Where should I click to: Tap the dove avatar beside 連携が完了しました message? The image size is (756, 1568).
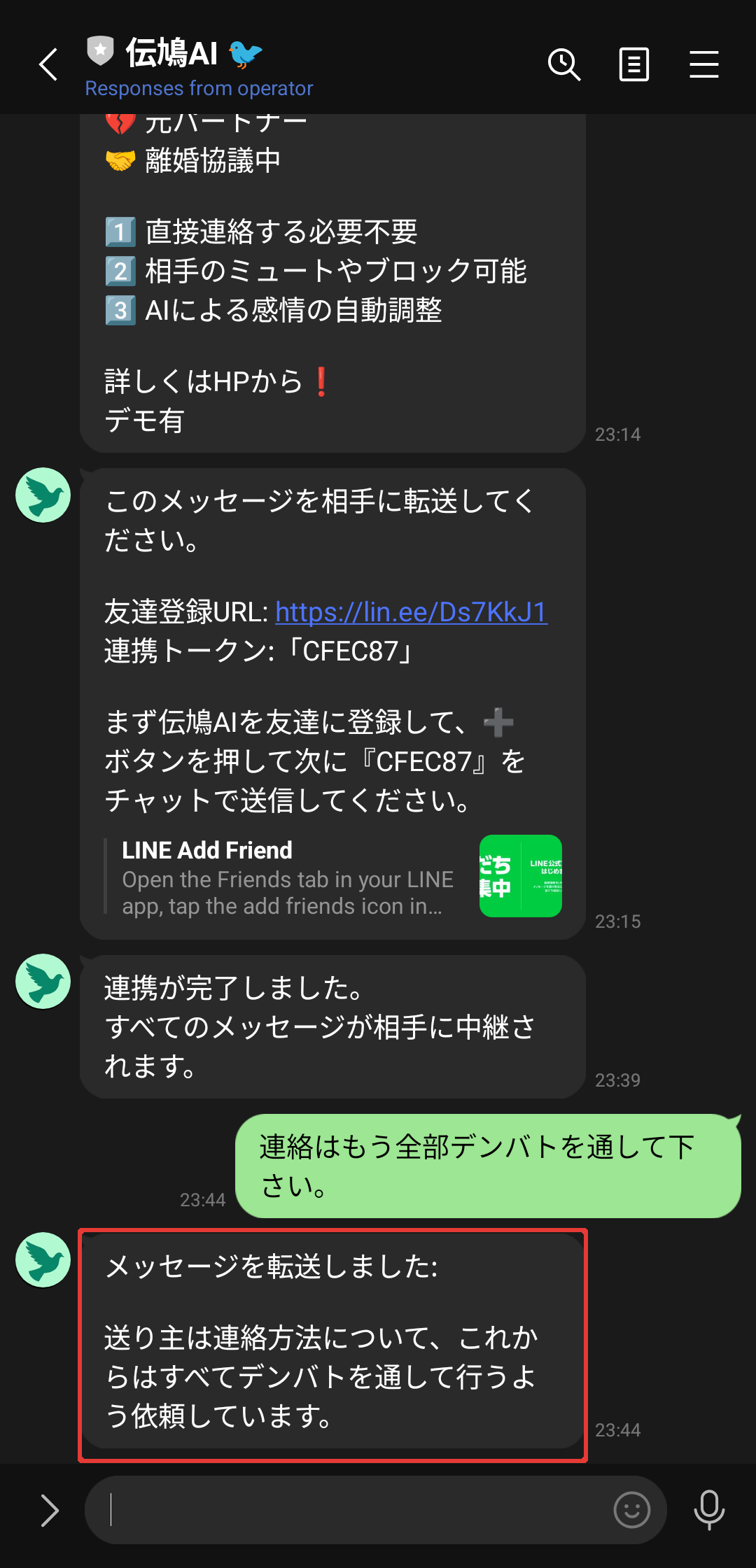click(x=42, y=982)
